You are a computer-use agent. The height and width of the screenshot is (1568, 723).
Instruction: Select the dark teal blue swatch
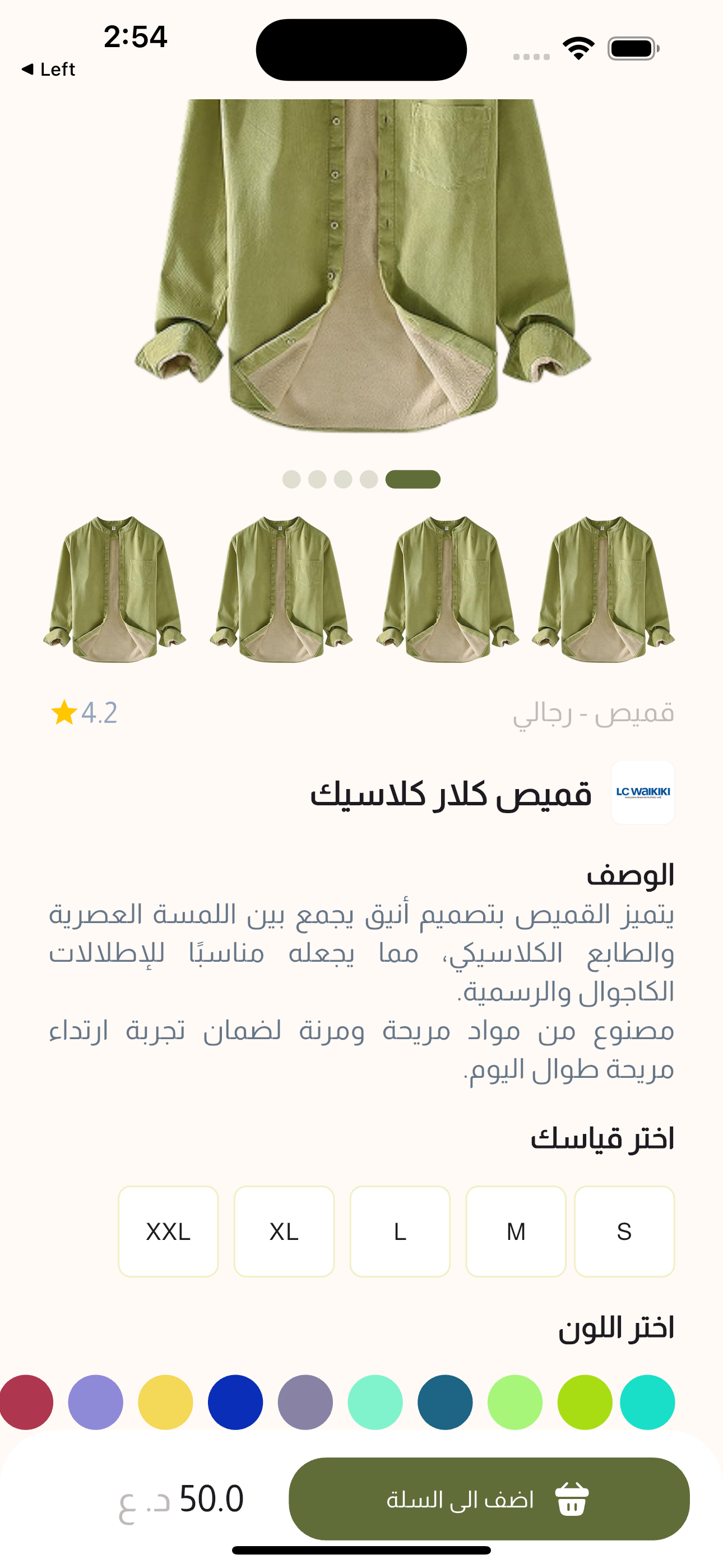[x=445, y=1402]
